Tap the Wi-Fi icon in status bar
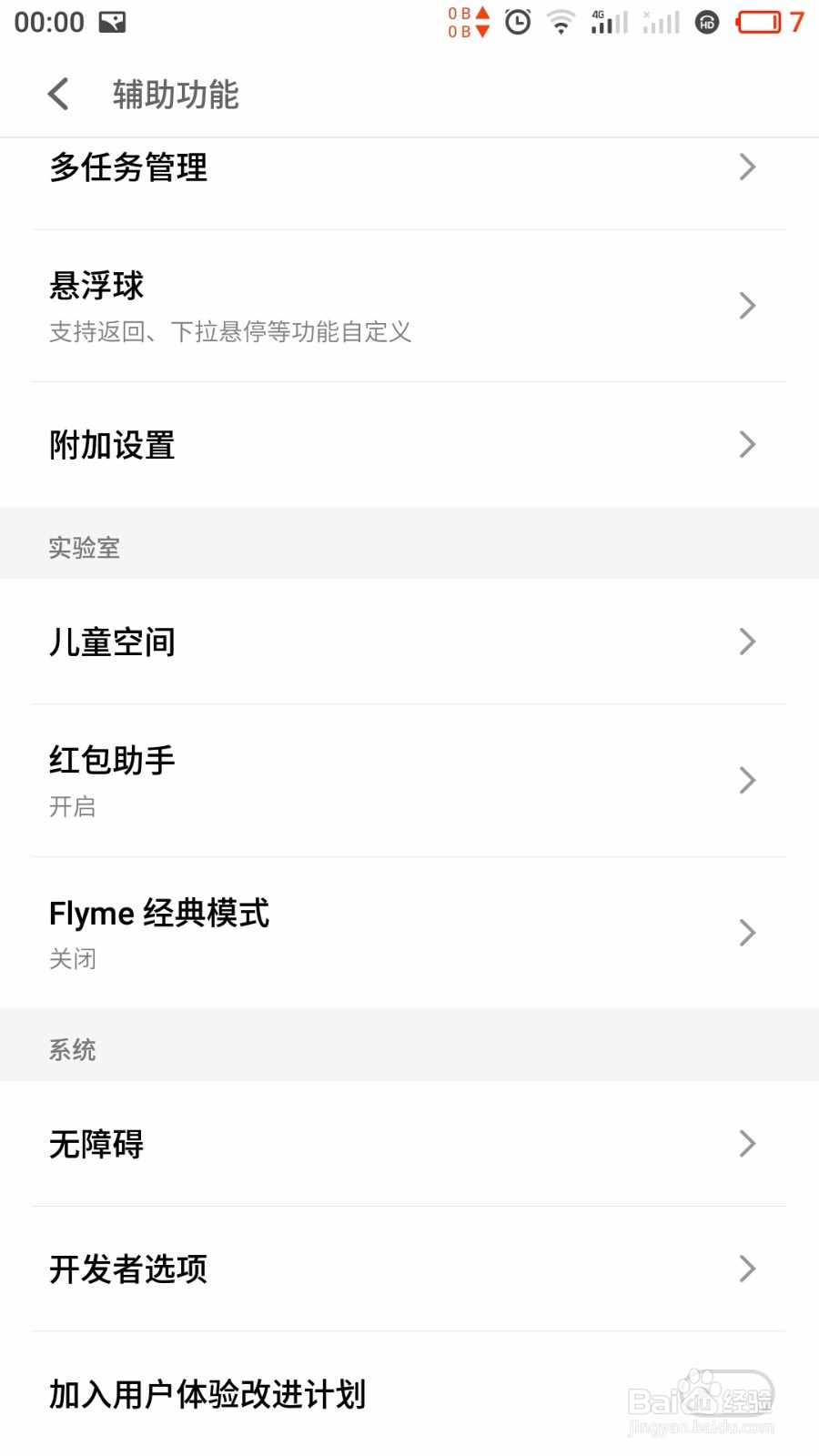 tap(561, 23)
